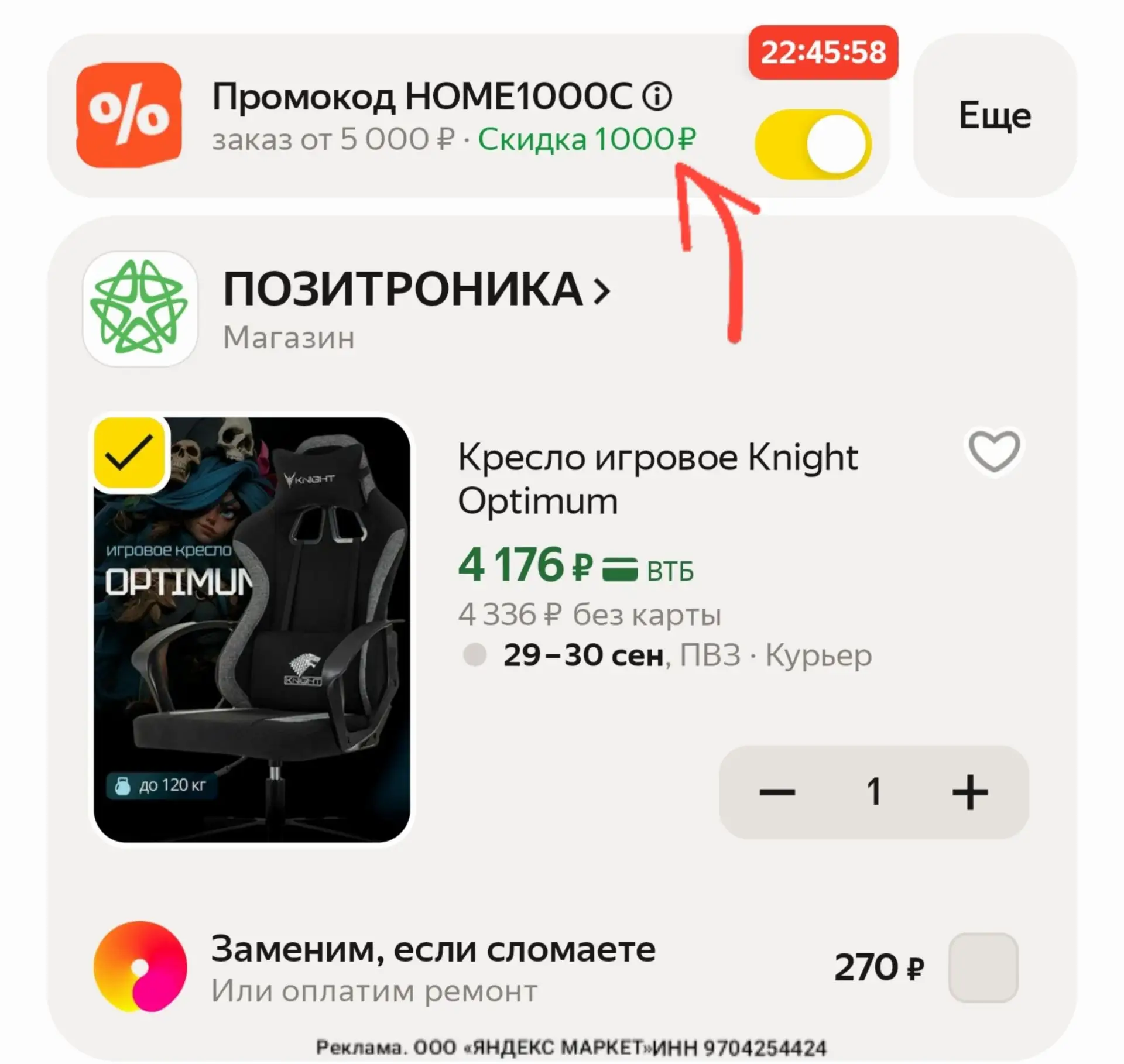The height and width of the screenshot is (1064, 1124).
Task: Uncheck the Knight Optimum chair checkbox
Action: click(129, 454)
